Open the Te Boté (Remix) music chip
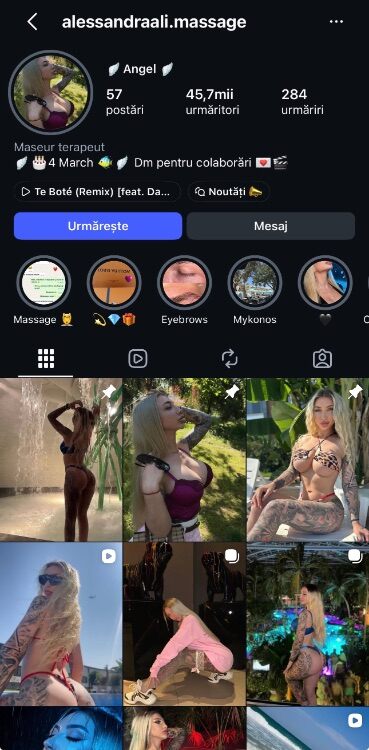Viewport: 369px width, 750px height. 97,192
